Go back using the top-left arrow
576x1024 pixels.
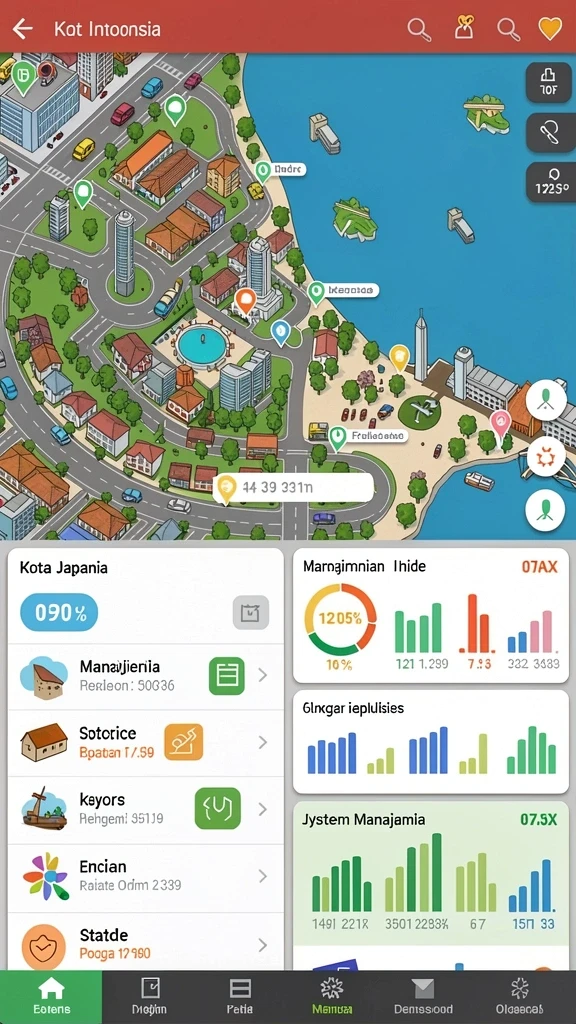[22, 29]
